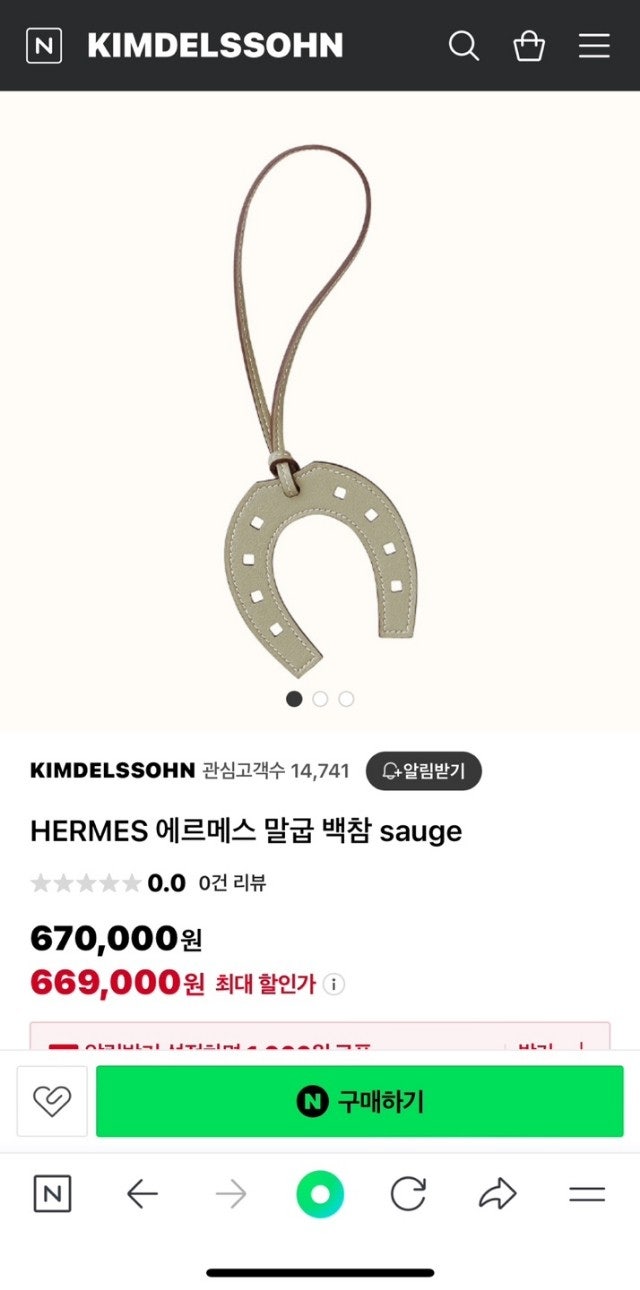Viewport: 640px width, 1290px height.
Task: Tap the 알림받기 notification button
Action: coord(424,771)
